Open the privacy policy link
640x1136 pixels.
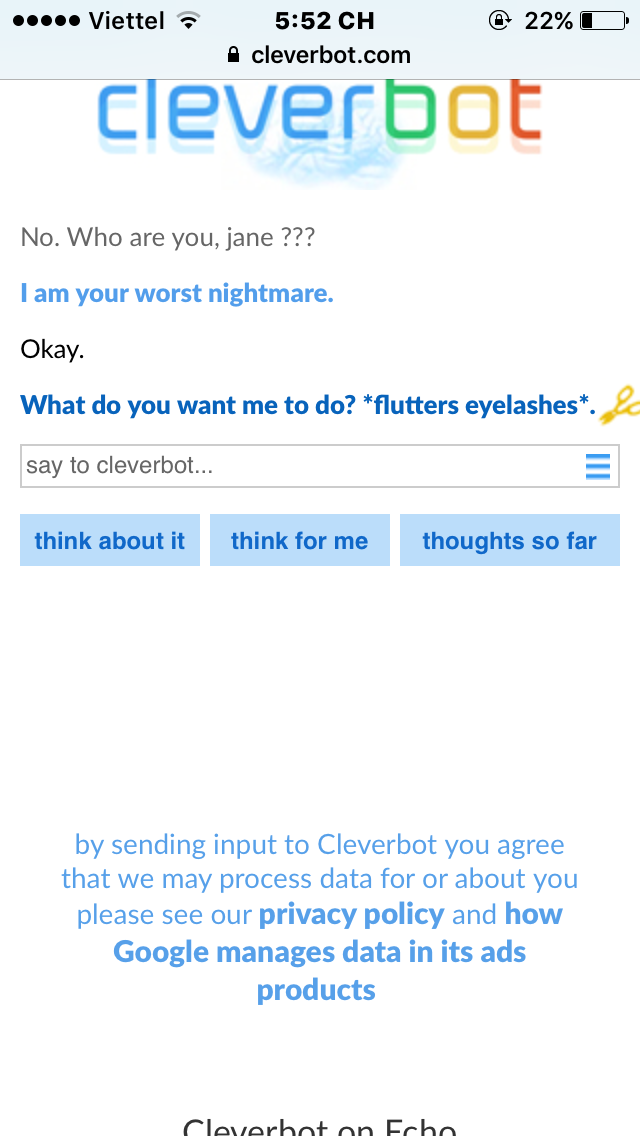(x=351, y=914)
